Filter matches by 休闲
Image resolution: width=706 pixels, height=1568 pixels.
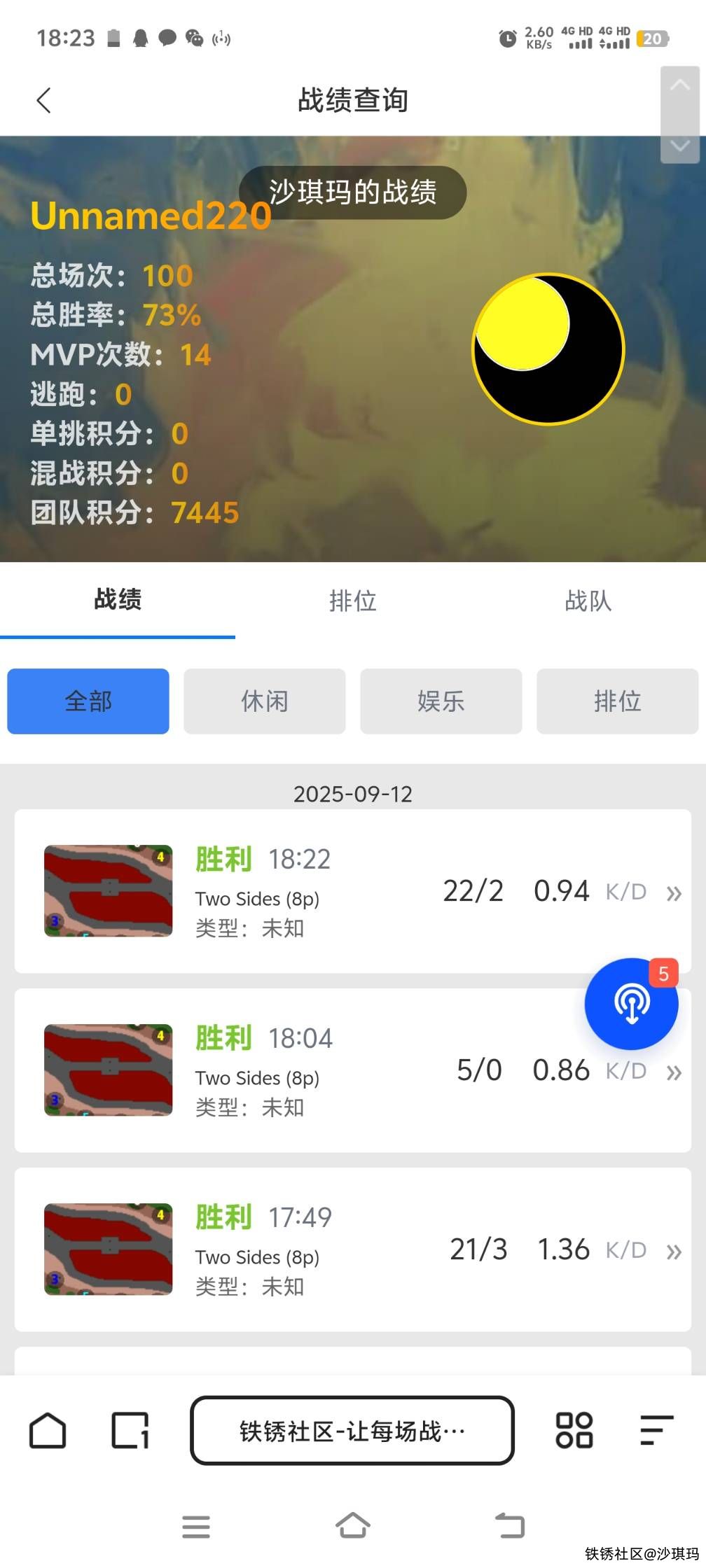click(265, 701)
